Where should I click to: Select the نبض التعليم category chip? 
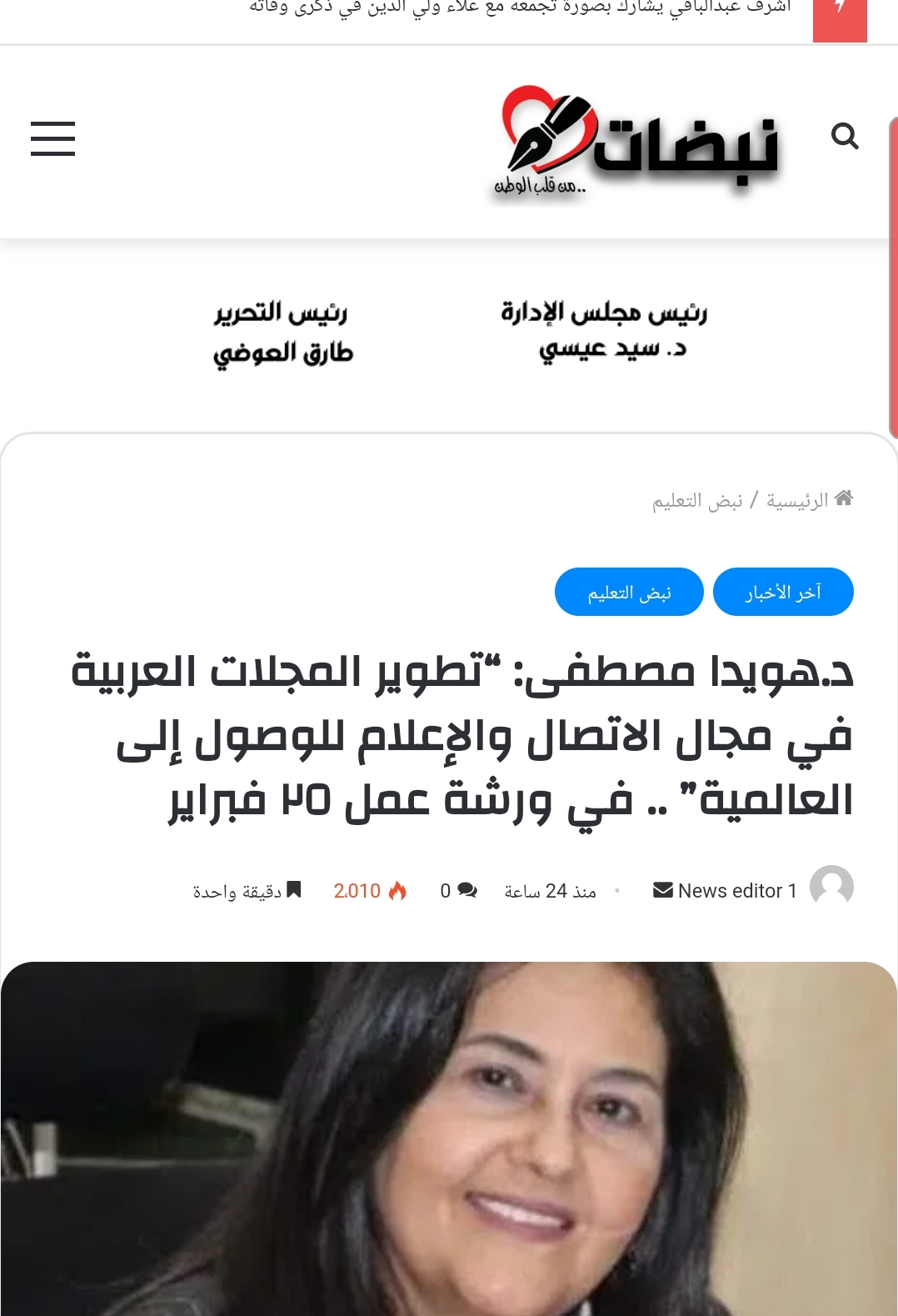click(x=629, y=593)
